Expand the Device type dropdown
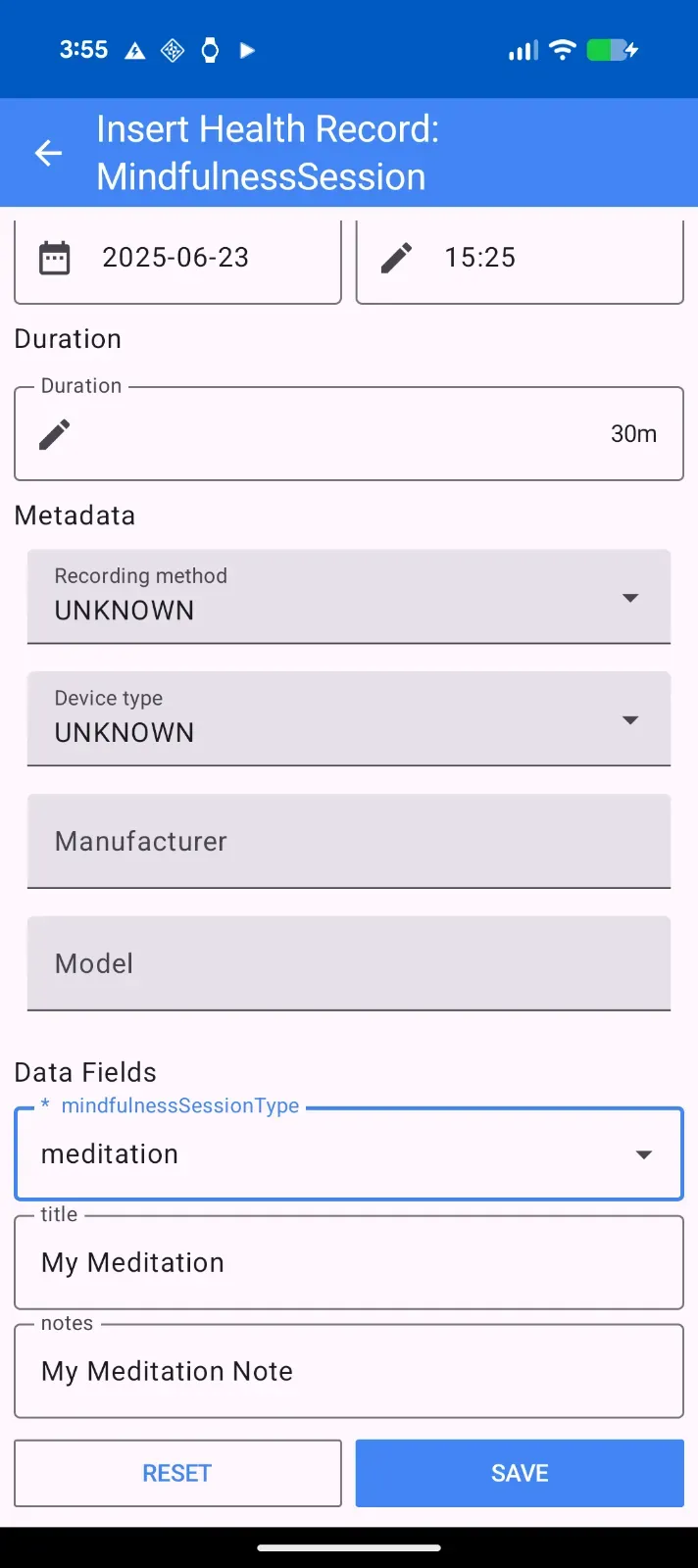The height and width of the screenshot is (1568, 698). (x=348, y=718)
